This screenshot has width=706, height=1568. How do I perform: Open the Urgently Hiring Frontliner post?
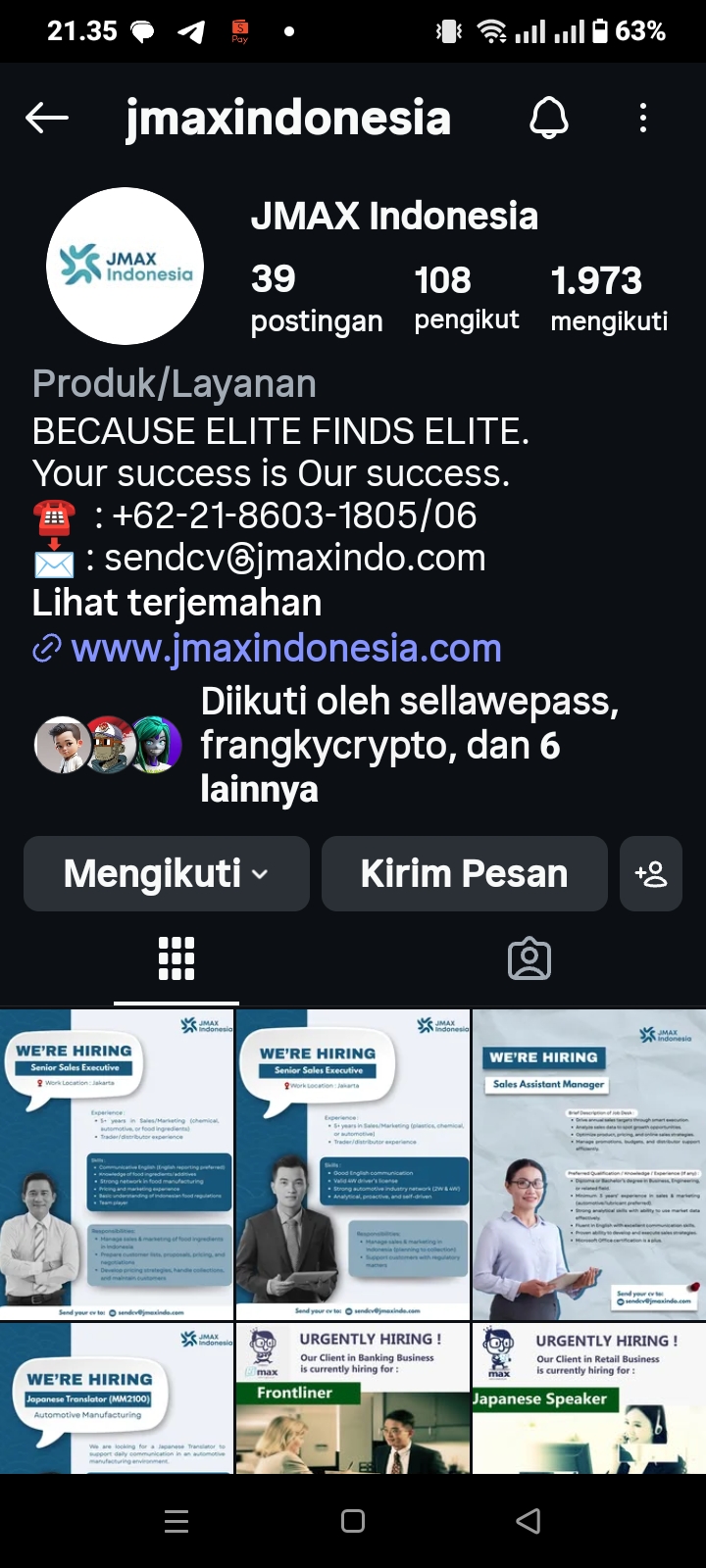coord(353,1397)
